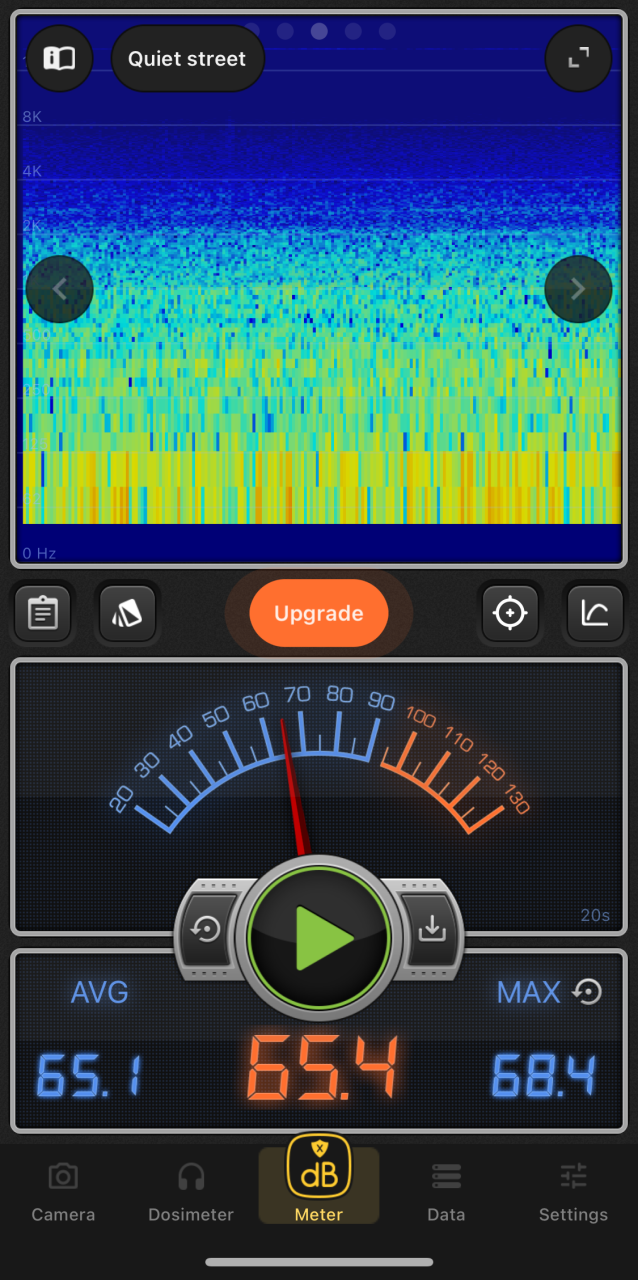
Task: Reset the current measurement session
Action: [x=207, y=930]
